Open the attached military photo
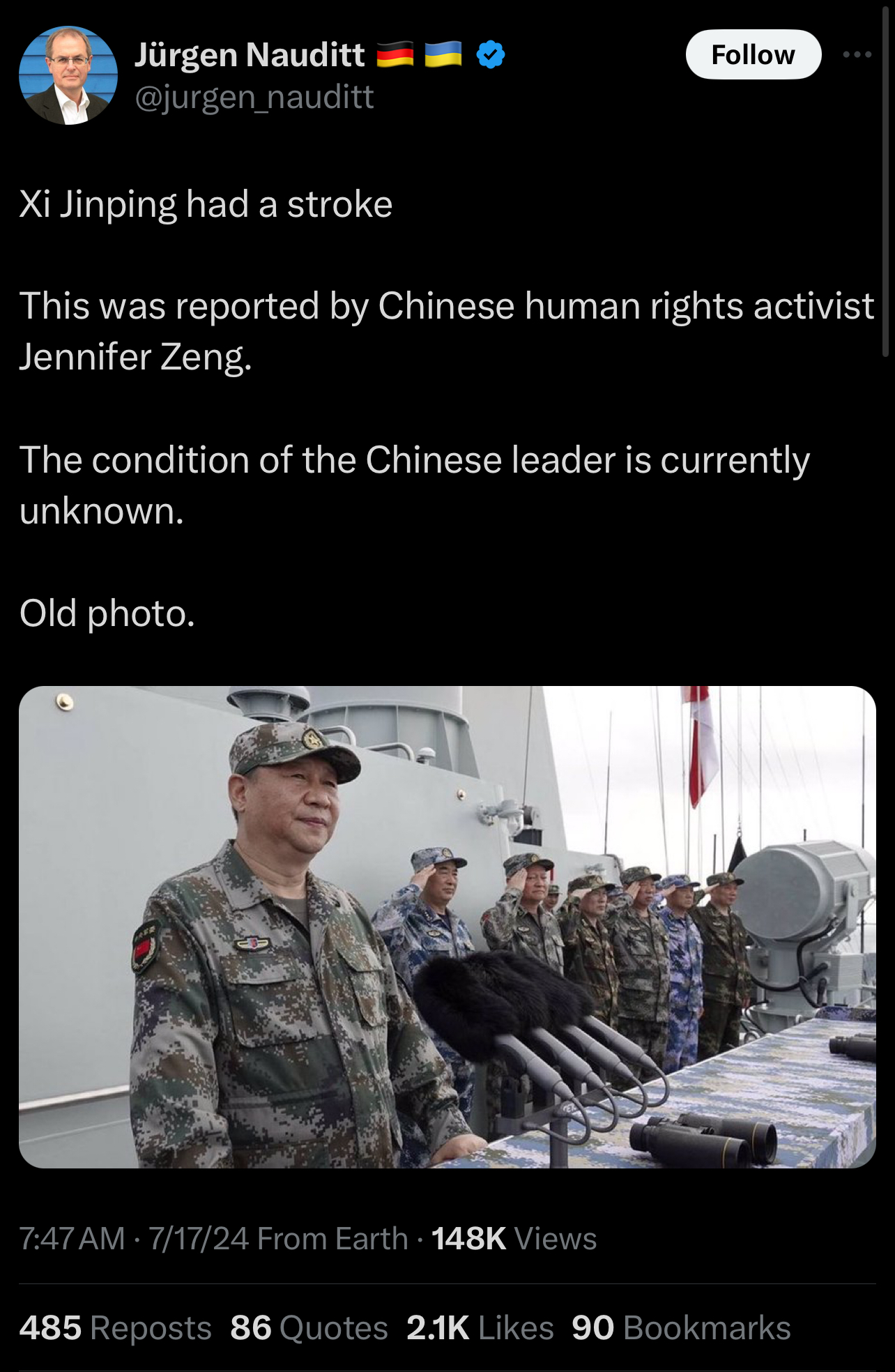The width and height of the screenshot is (895, 1372). pos(447,927)
